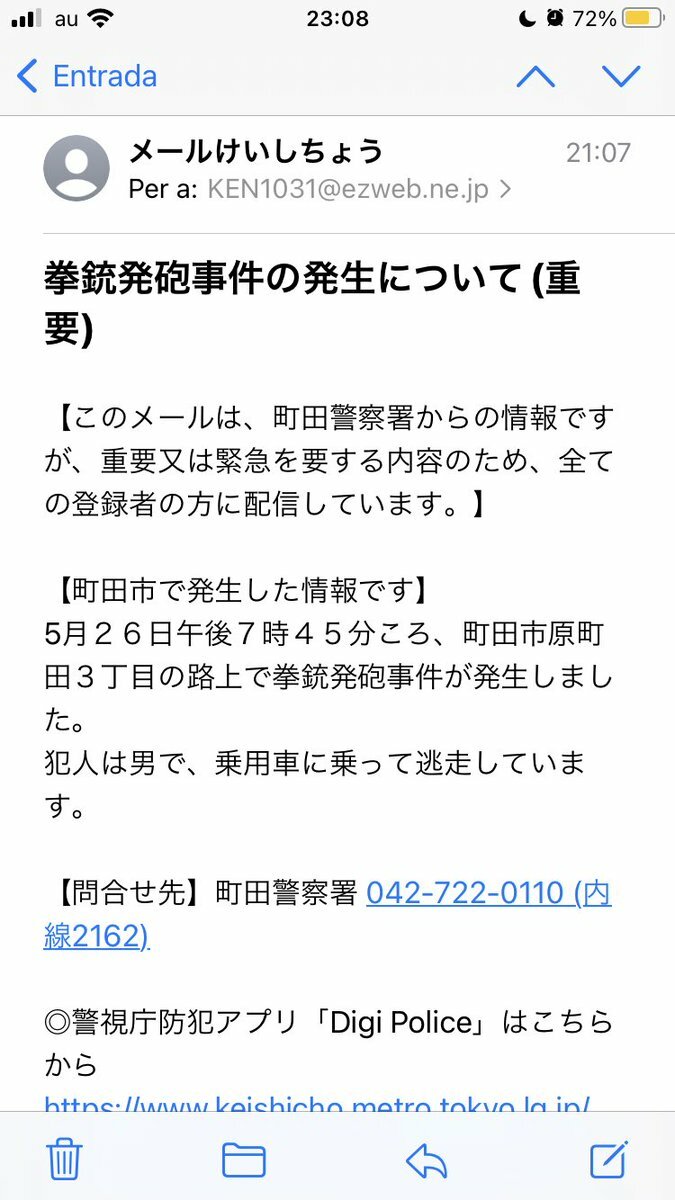Delete this email with trash icon
The width and height of the screenshot is (675, 1200).
coord(65,1160)
